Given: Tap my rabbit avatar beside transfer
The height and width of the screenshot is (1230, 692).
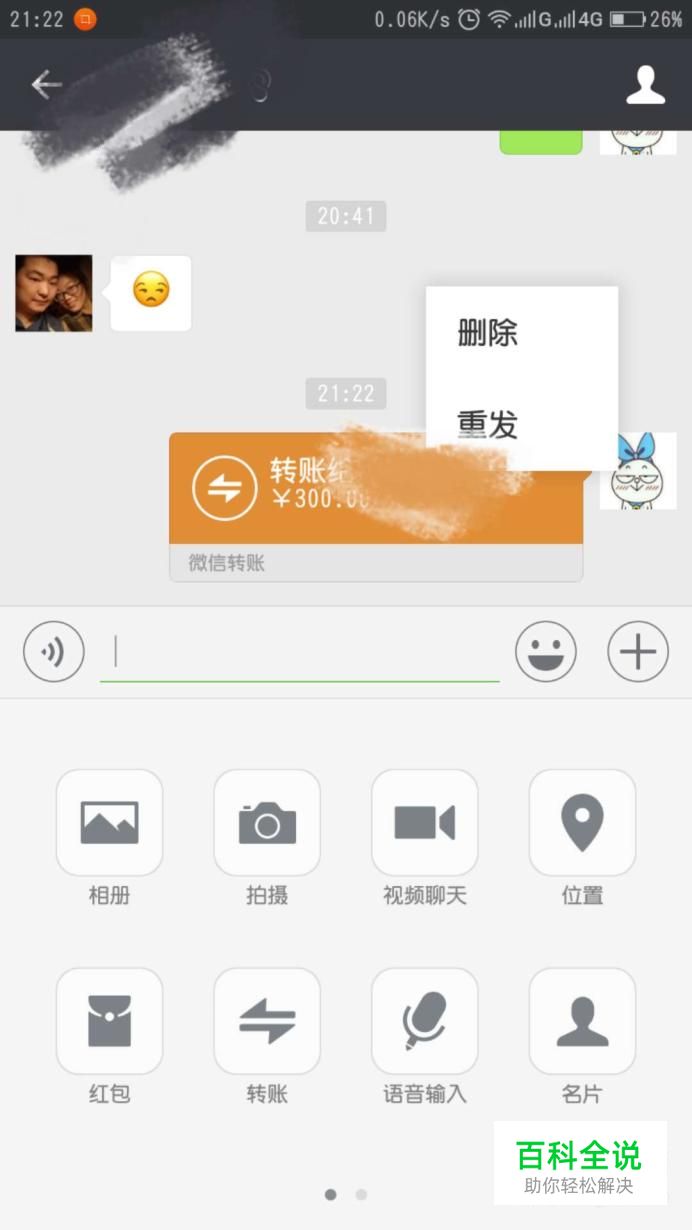Looking at the screenshot, I should (638, 471).
